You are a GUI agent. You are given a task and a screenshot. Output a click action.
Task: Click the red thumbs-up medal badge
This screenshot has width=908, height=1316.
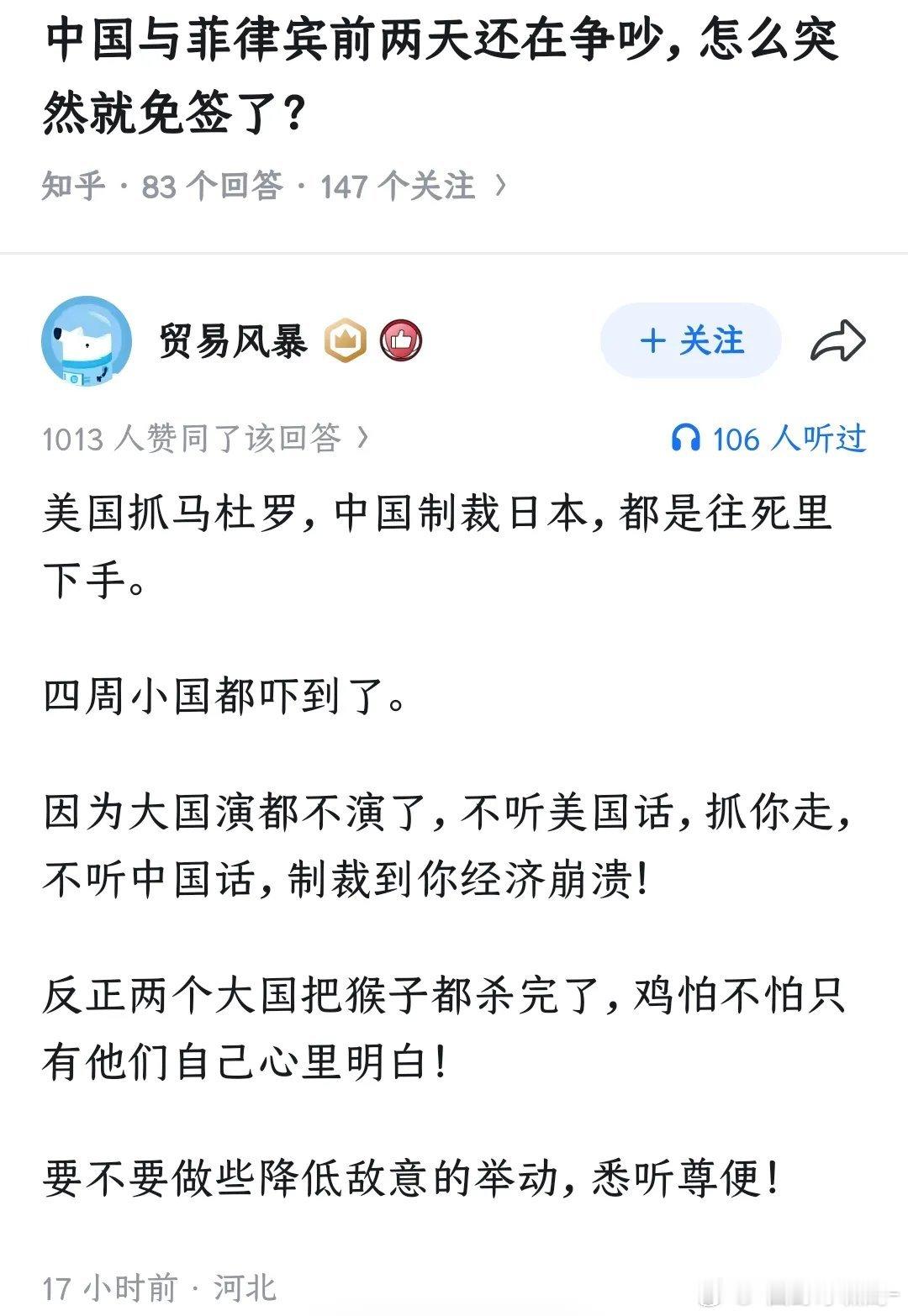point(401,340)
